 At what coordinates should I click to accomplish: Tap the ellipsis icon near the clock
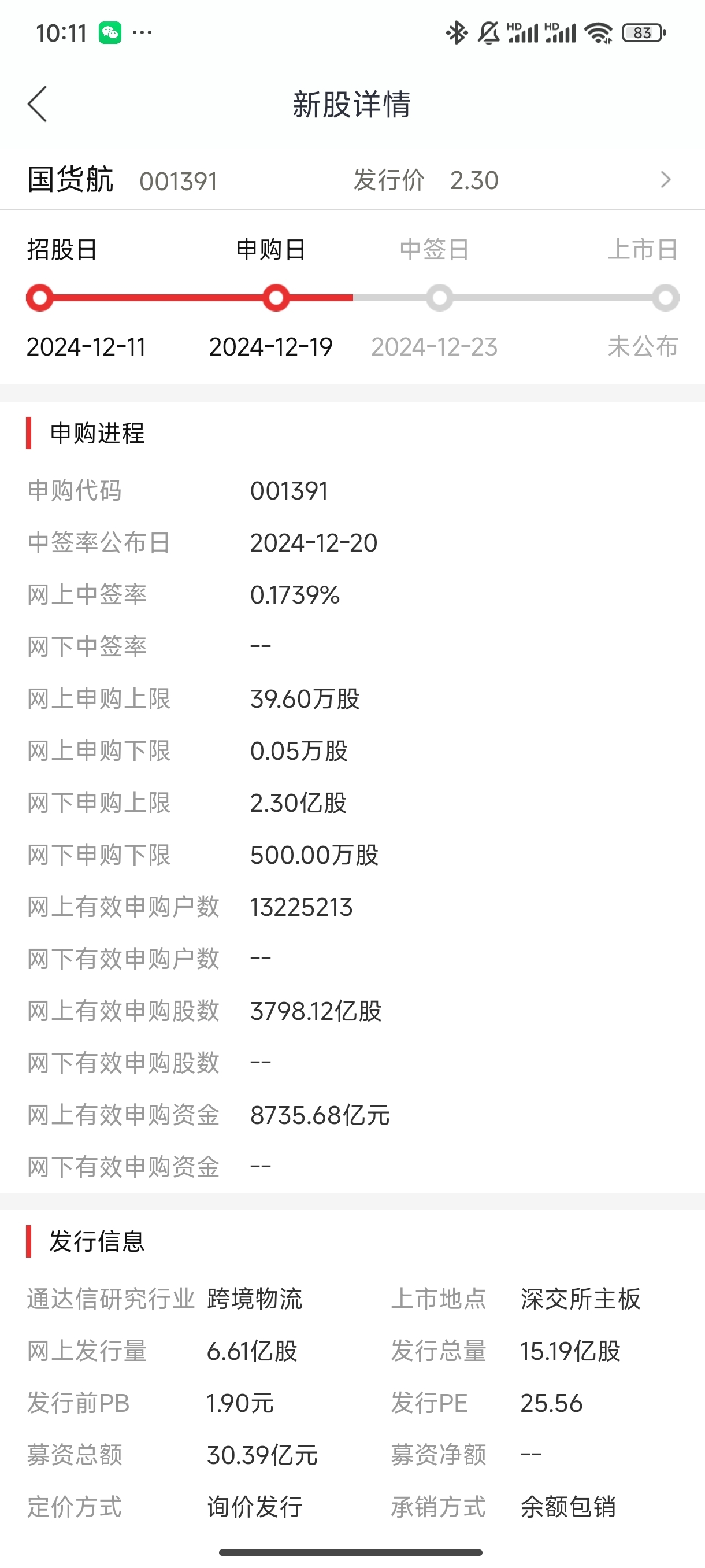141,34
